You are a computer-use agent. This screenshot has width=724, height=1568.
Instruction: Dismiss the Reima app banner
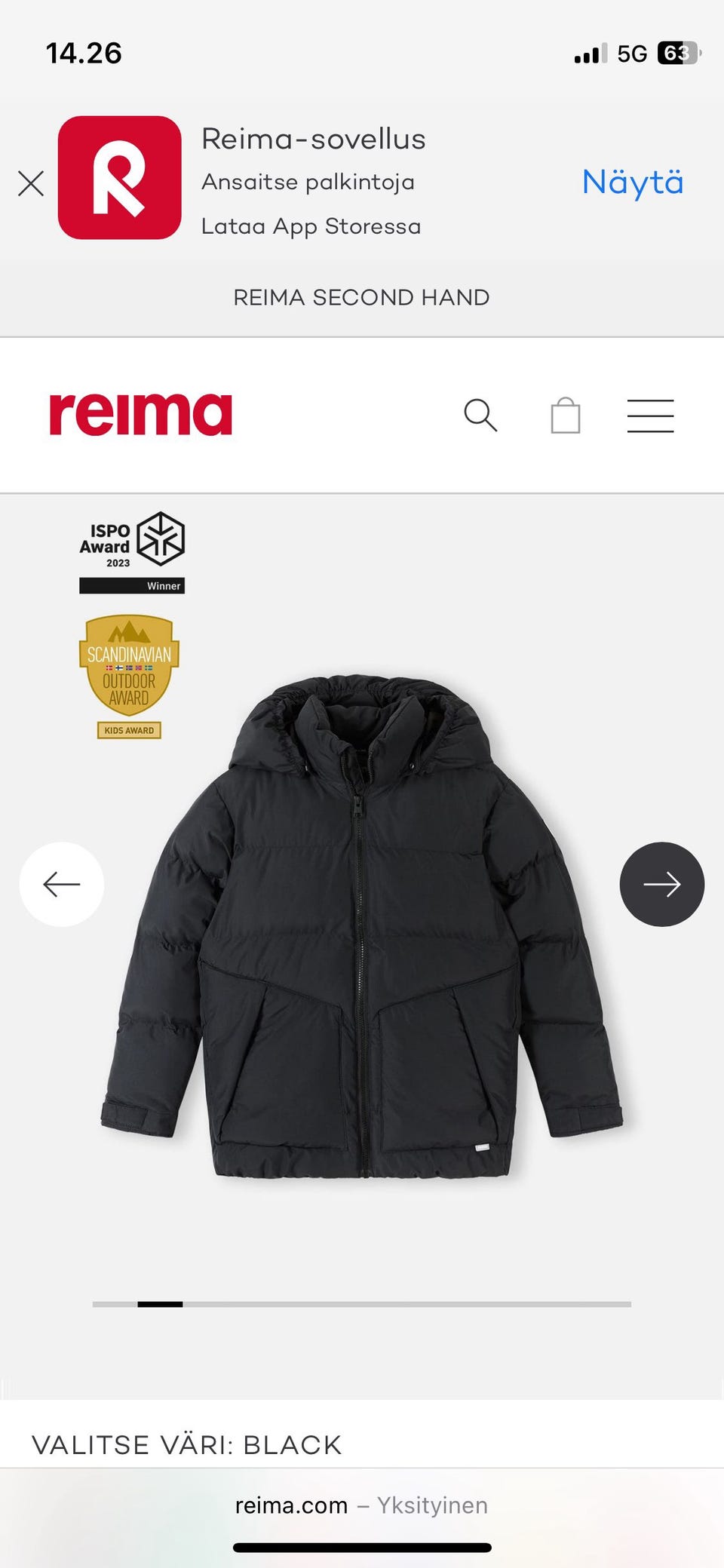[31, 183]
